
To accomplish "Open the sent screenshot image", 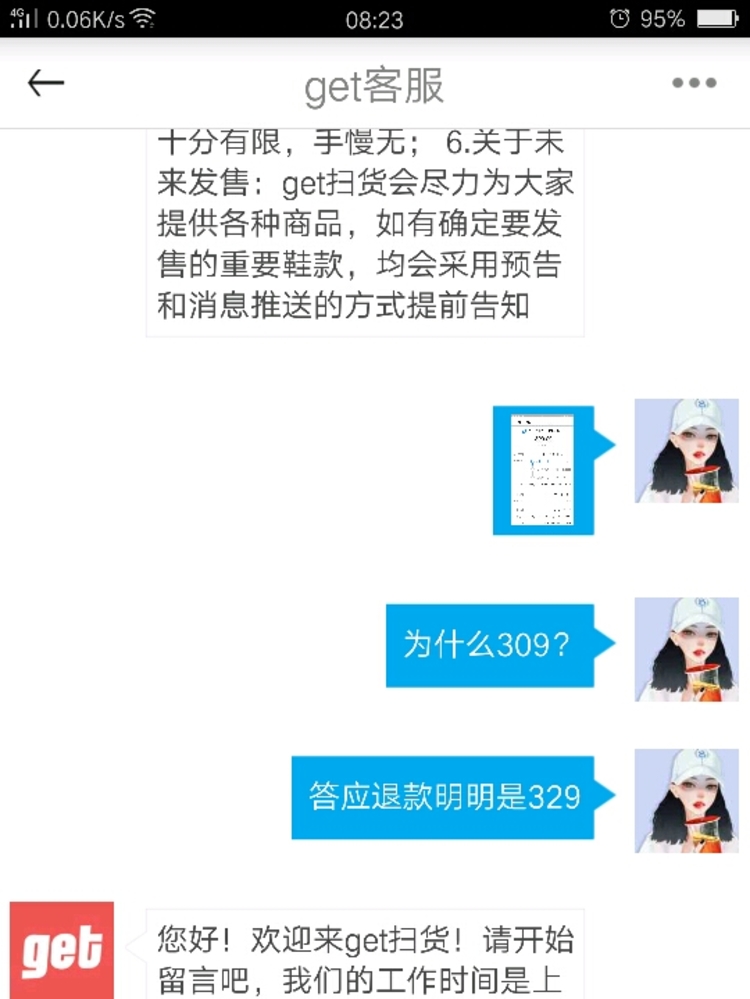I will point(544,470).
